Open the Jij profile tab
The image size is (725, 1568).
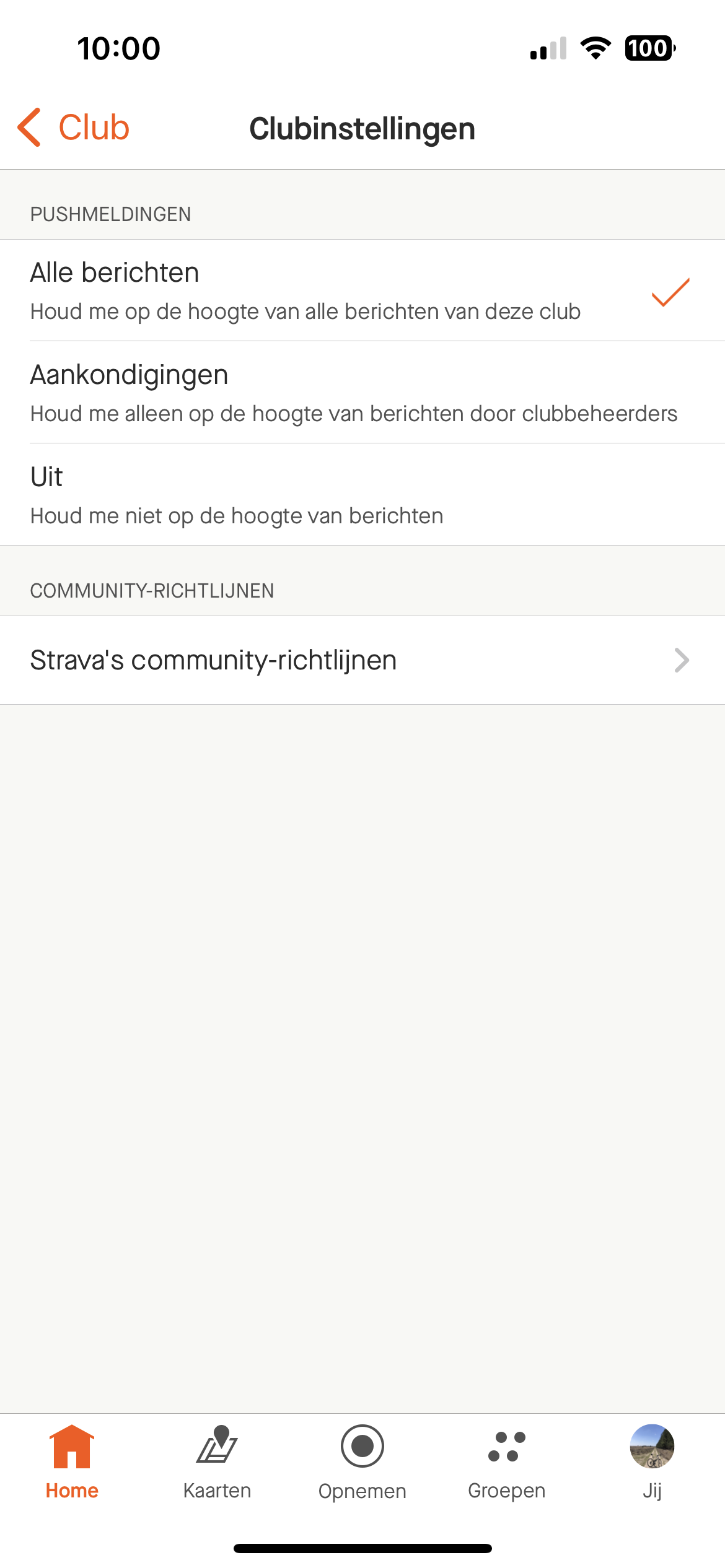[652, 1461]
